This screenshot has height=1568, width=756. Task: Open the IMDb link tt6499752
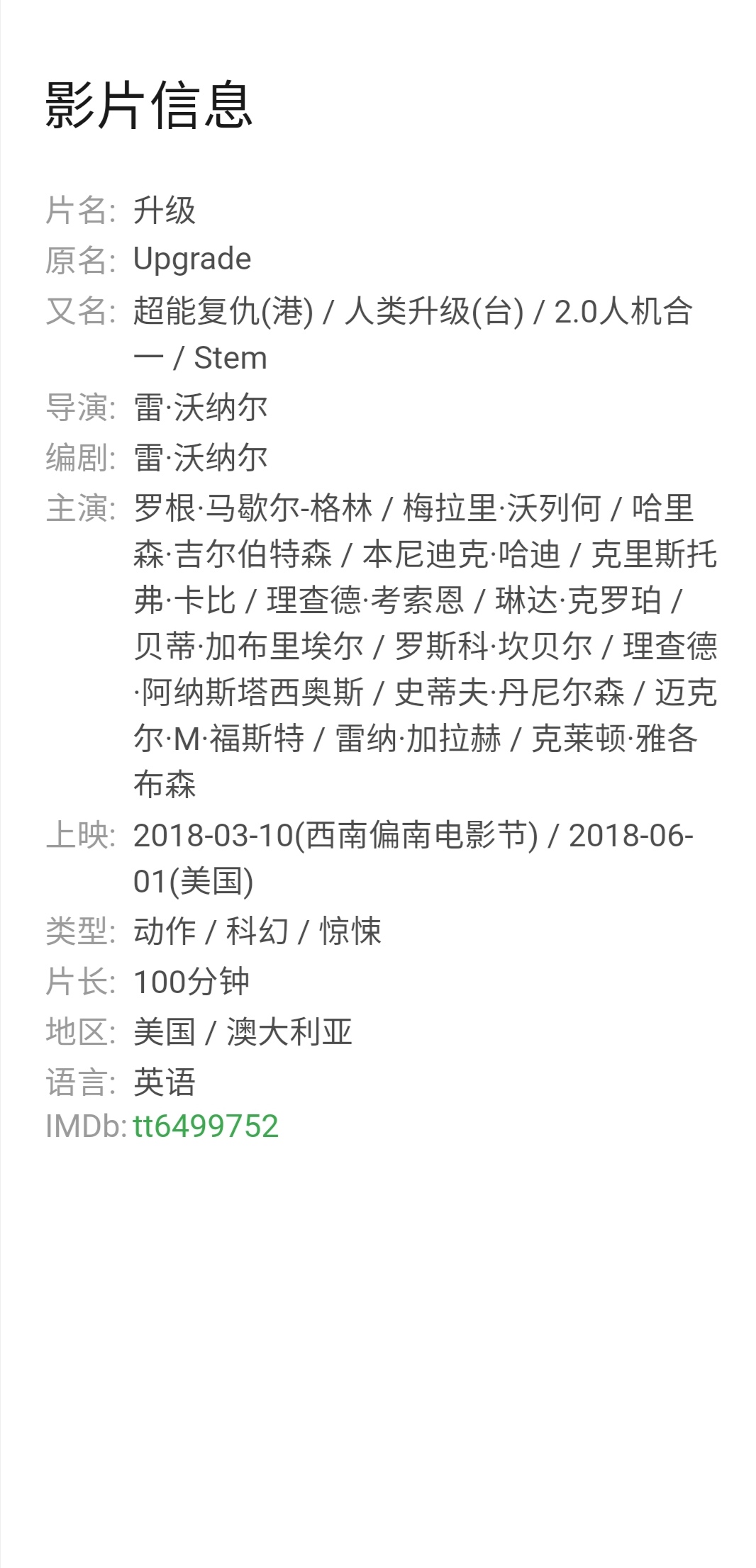coord(206,1126)
